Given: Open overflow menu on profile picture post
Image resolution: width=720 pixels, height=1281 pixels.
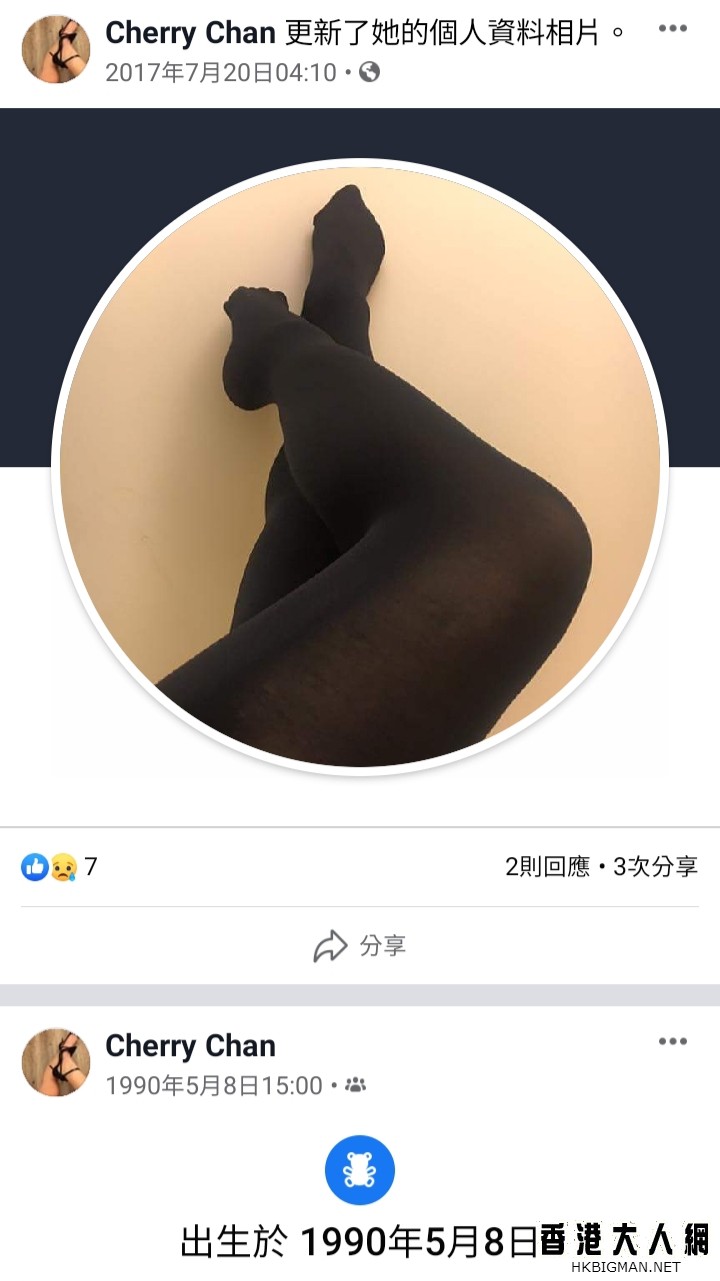Looking at the screenshot, I should coord(672,28).
